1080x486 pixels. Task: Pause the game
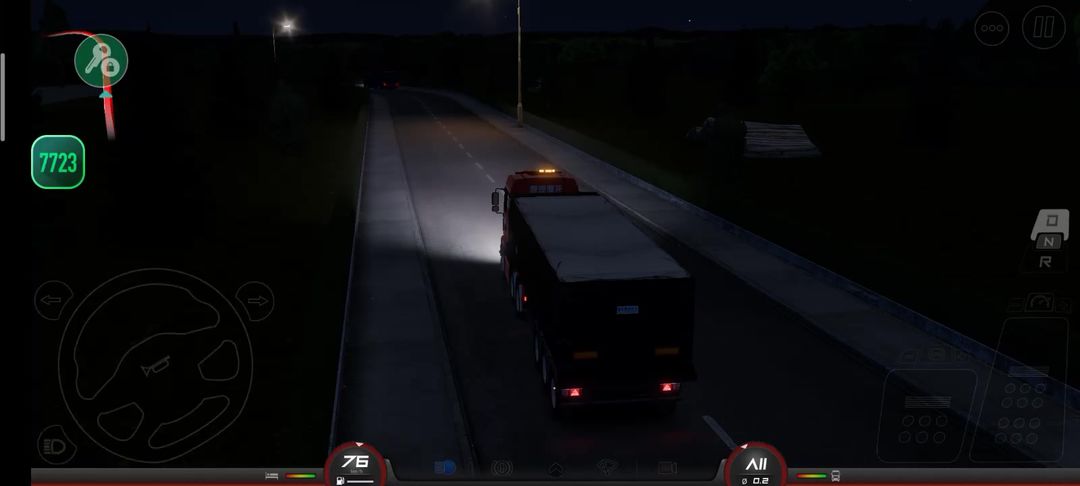point(1043,28)
